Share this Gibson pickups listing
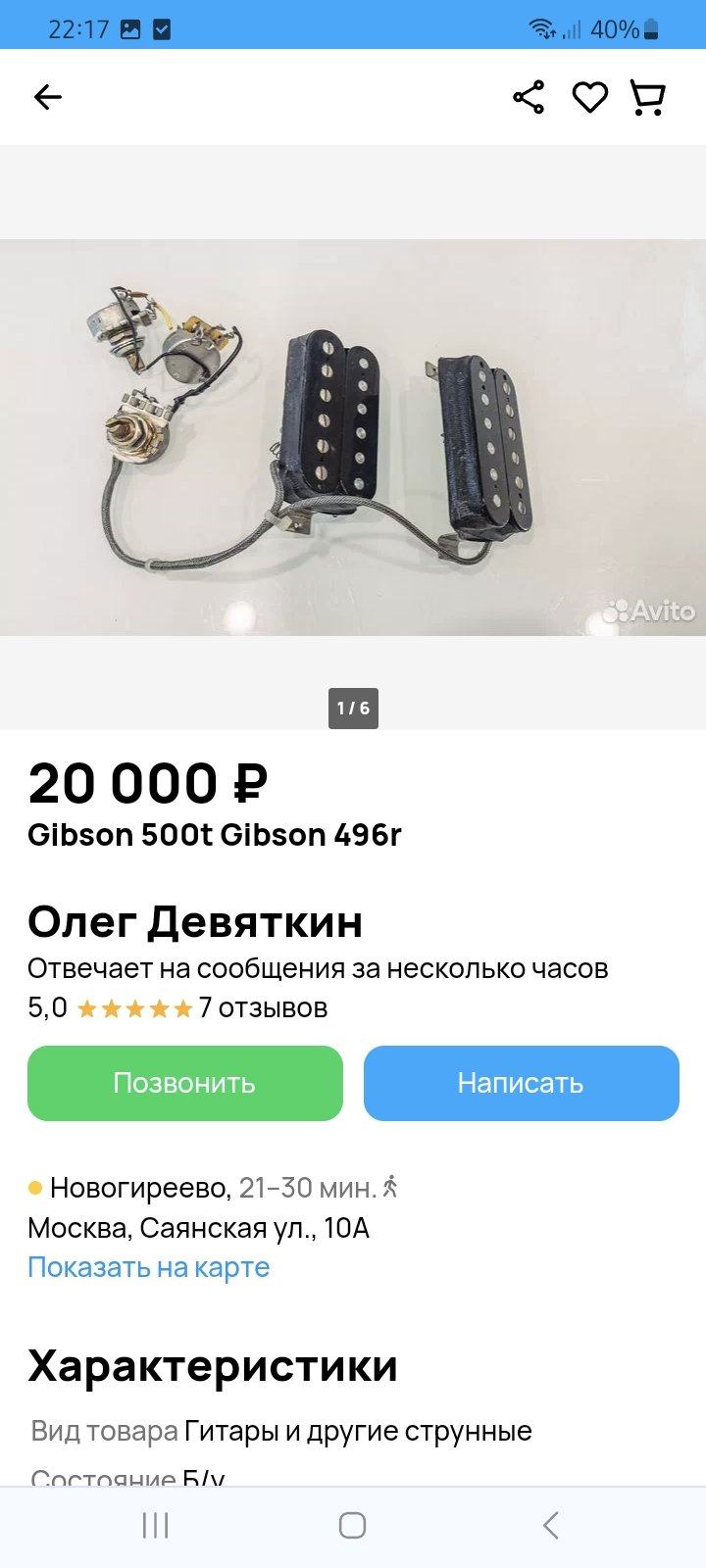The height and width of the screenshot is (1568, 706). [x=529, y=97]
